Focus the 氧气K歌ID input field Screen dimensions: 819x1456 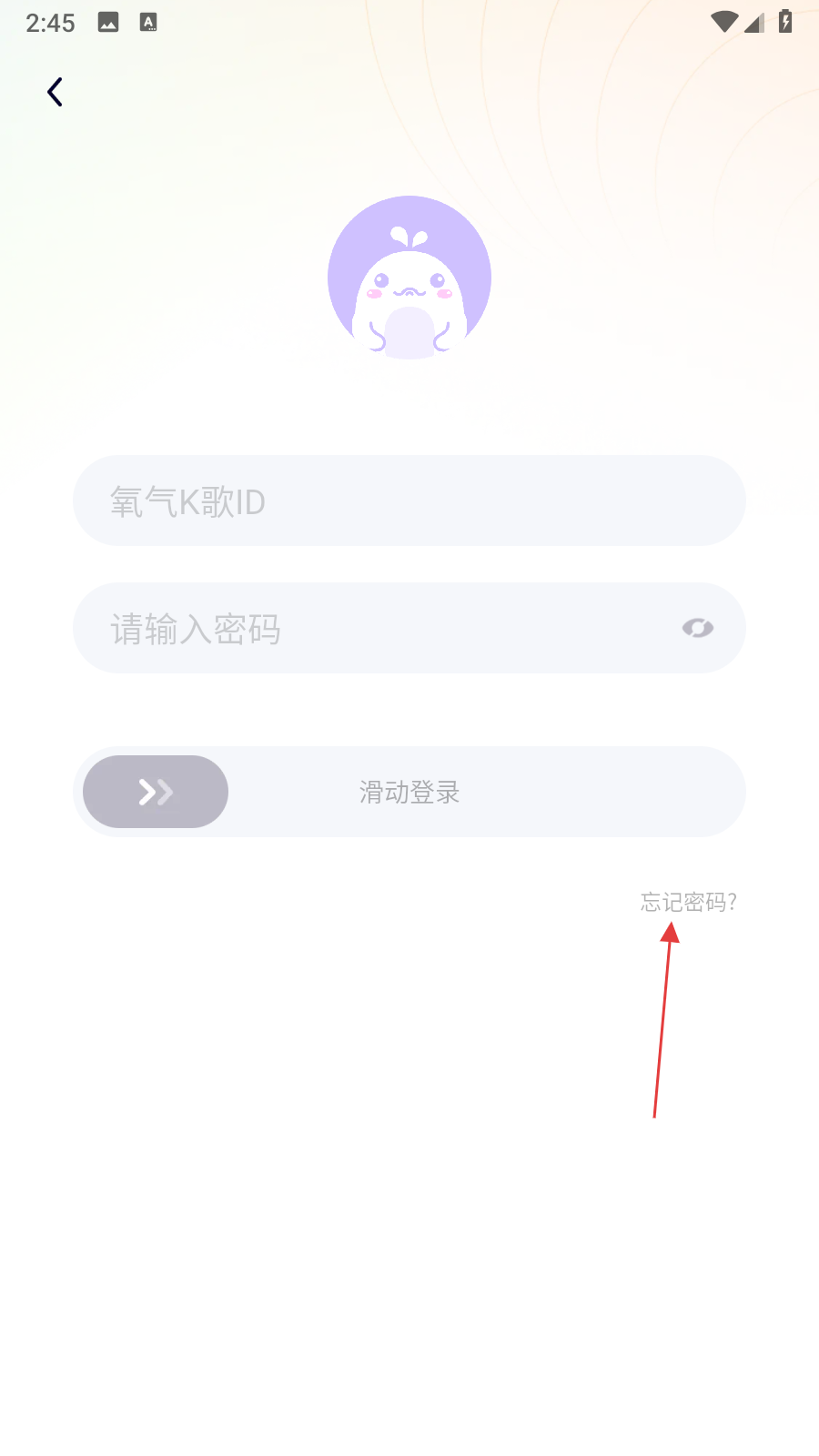(409, 501)
